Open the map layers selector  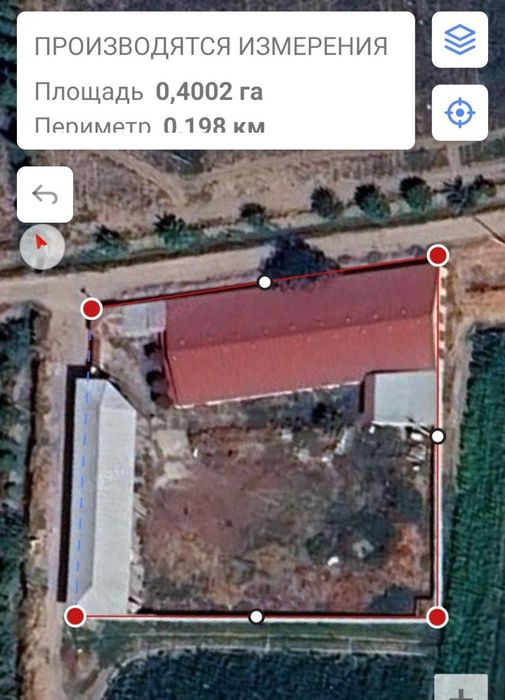(459, 40)
